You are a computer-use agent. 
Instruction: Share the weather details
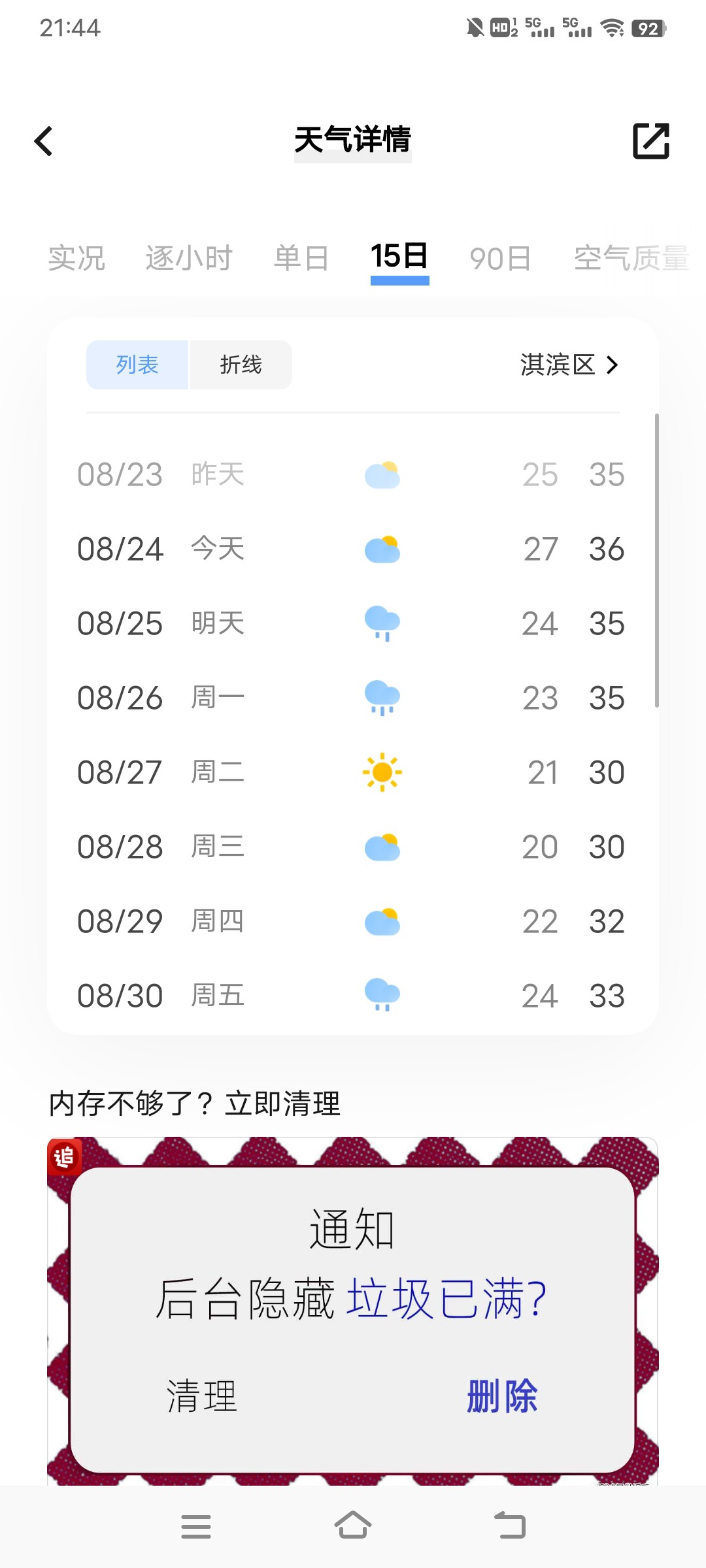pyautogui.click(x=651, y=140)
